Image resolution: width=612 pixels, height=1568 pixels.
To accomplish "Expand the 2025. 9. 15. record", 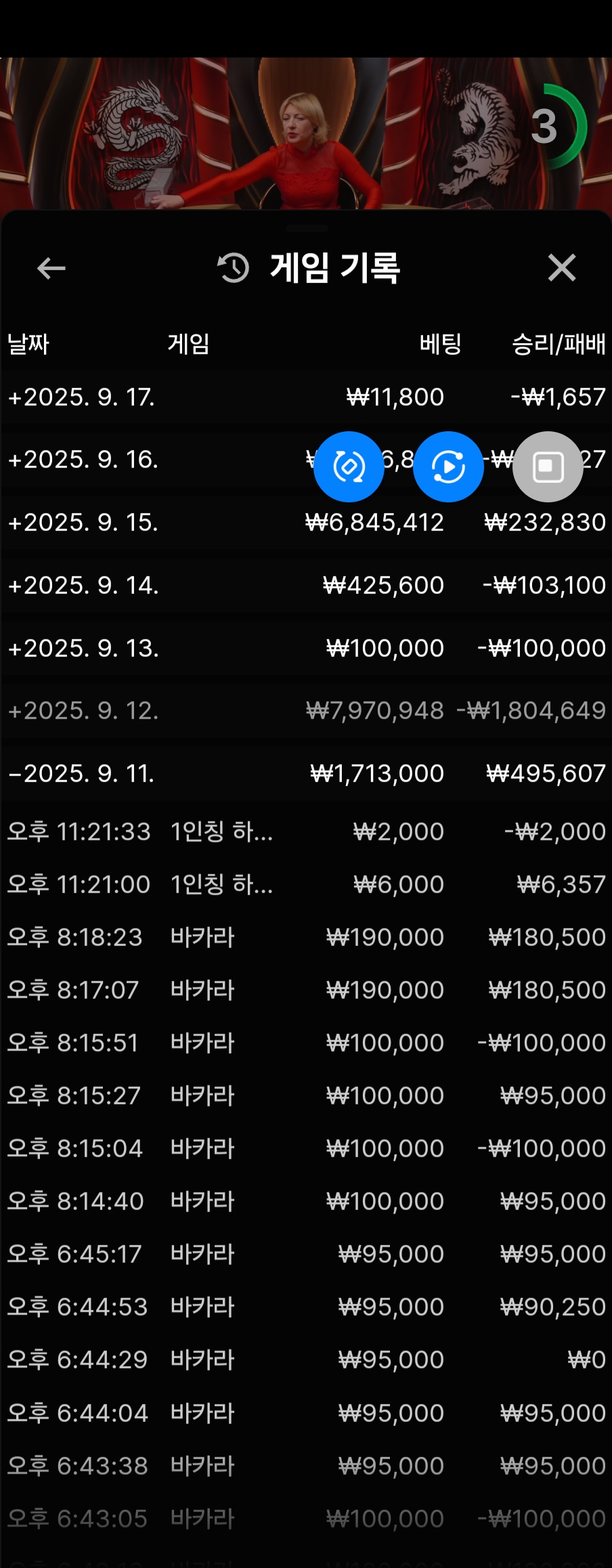I will coord(83,523).
